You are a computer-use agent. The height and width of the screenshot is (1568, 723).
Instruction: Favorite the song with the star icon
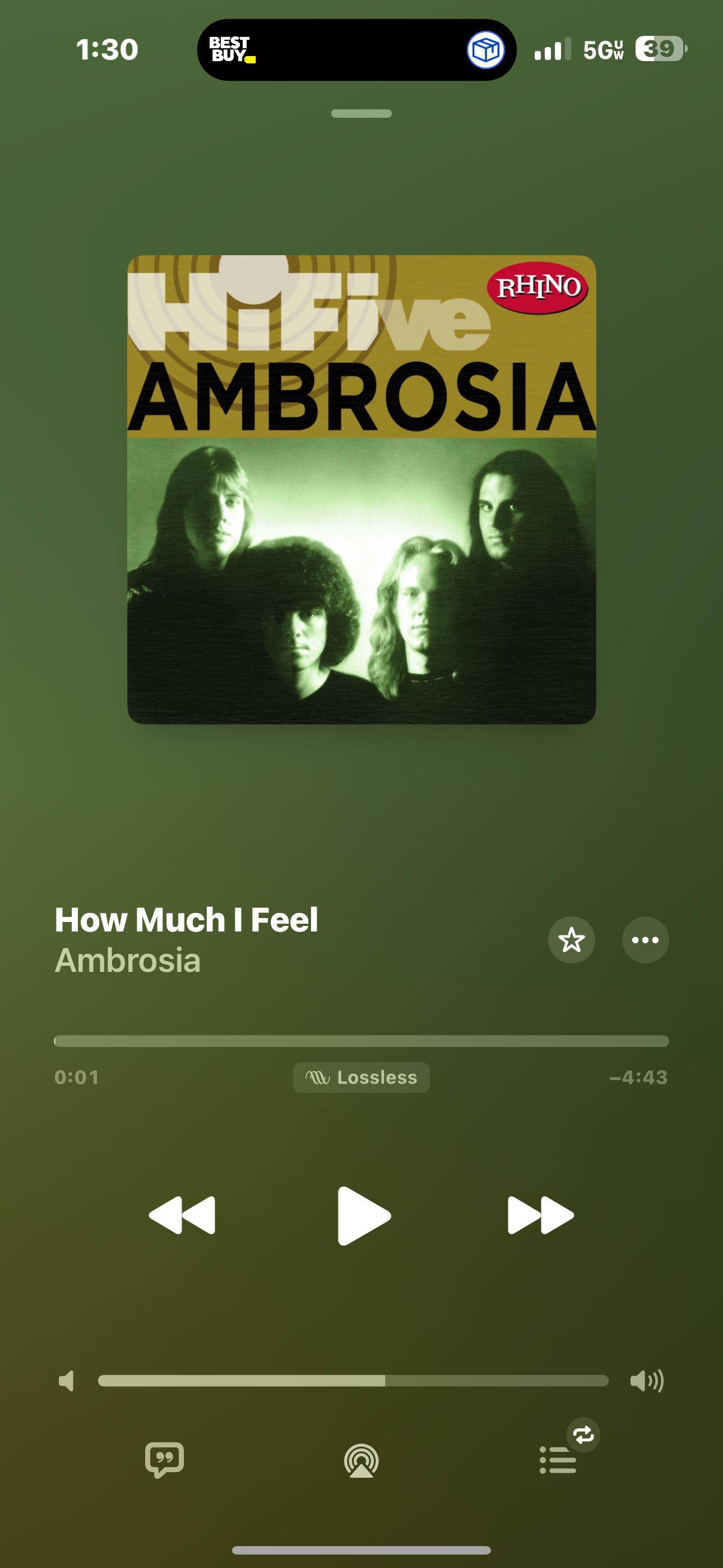click(x=571, y=940)
